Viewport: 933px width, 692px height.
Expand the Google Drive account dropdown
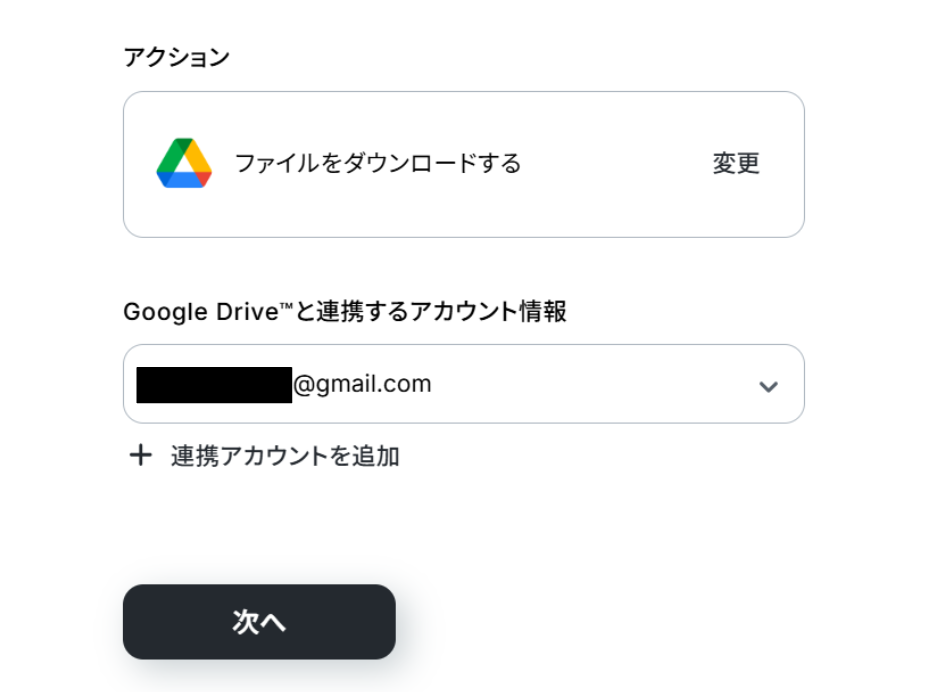[x=767, y=385]
